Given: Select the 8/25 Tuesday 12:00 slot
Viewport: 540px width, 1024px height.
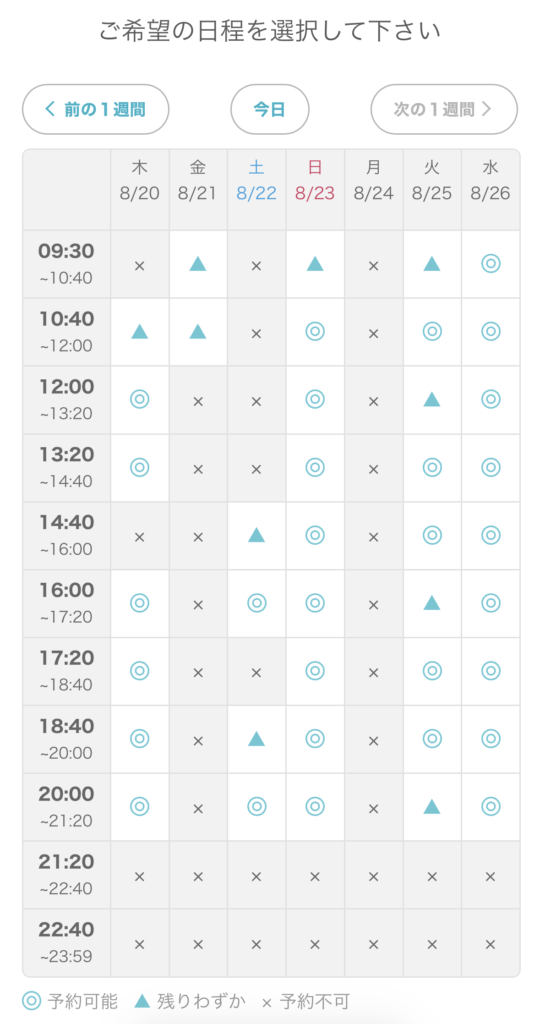Looking at the screenshot, I should coord(432,400).
